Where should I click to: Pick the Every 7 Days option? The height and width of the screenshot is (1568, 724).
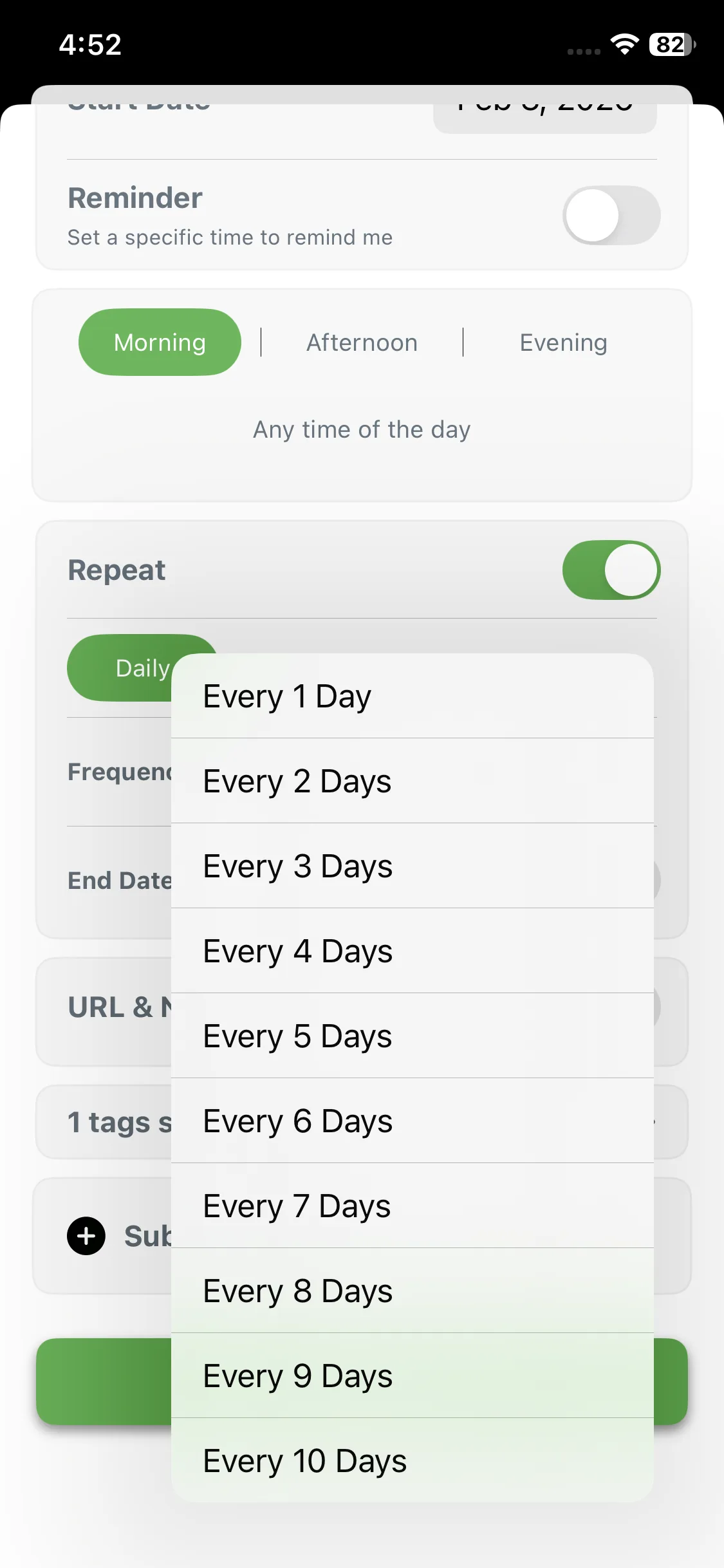click(413, 1206)
